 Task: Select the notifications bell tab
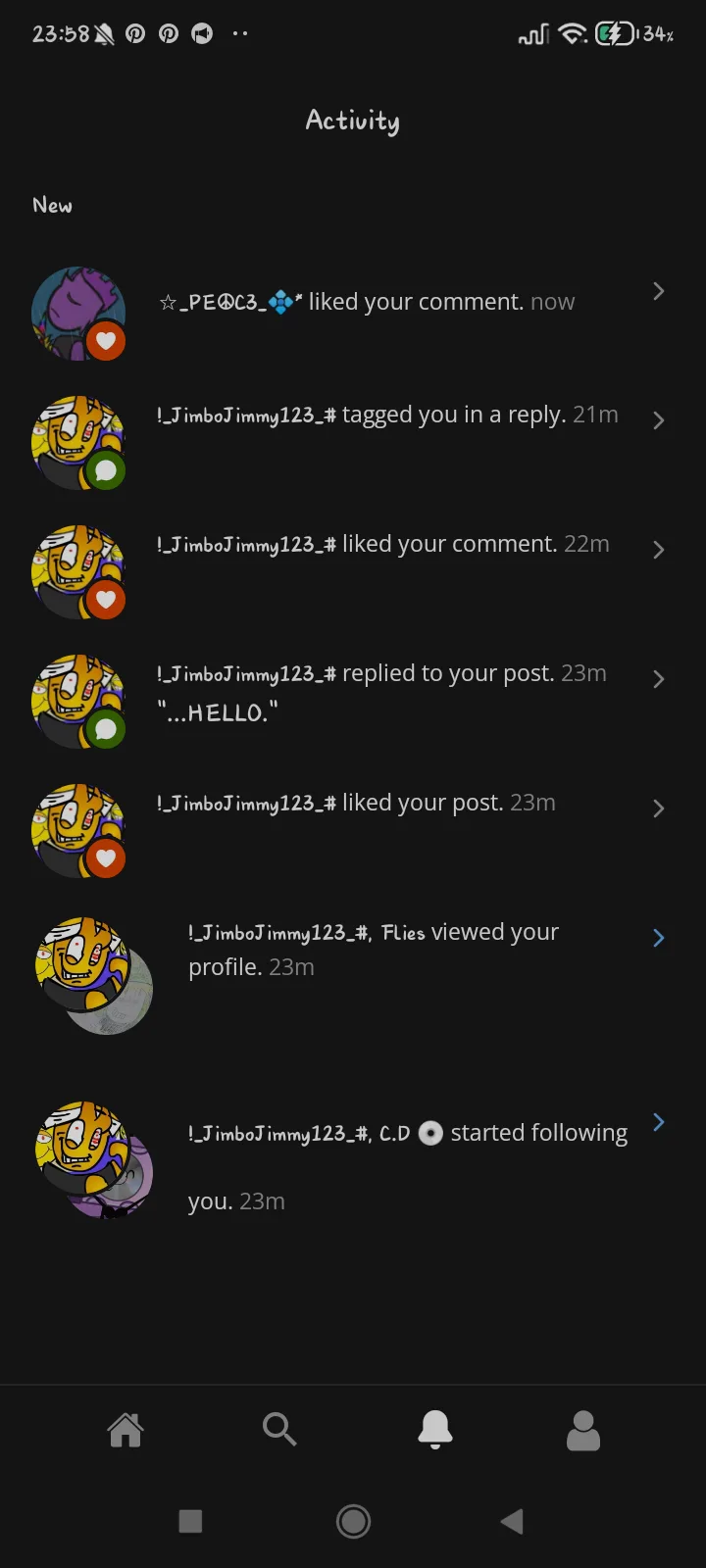click(x=435, y=1431)
